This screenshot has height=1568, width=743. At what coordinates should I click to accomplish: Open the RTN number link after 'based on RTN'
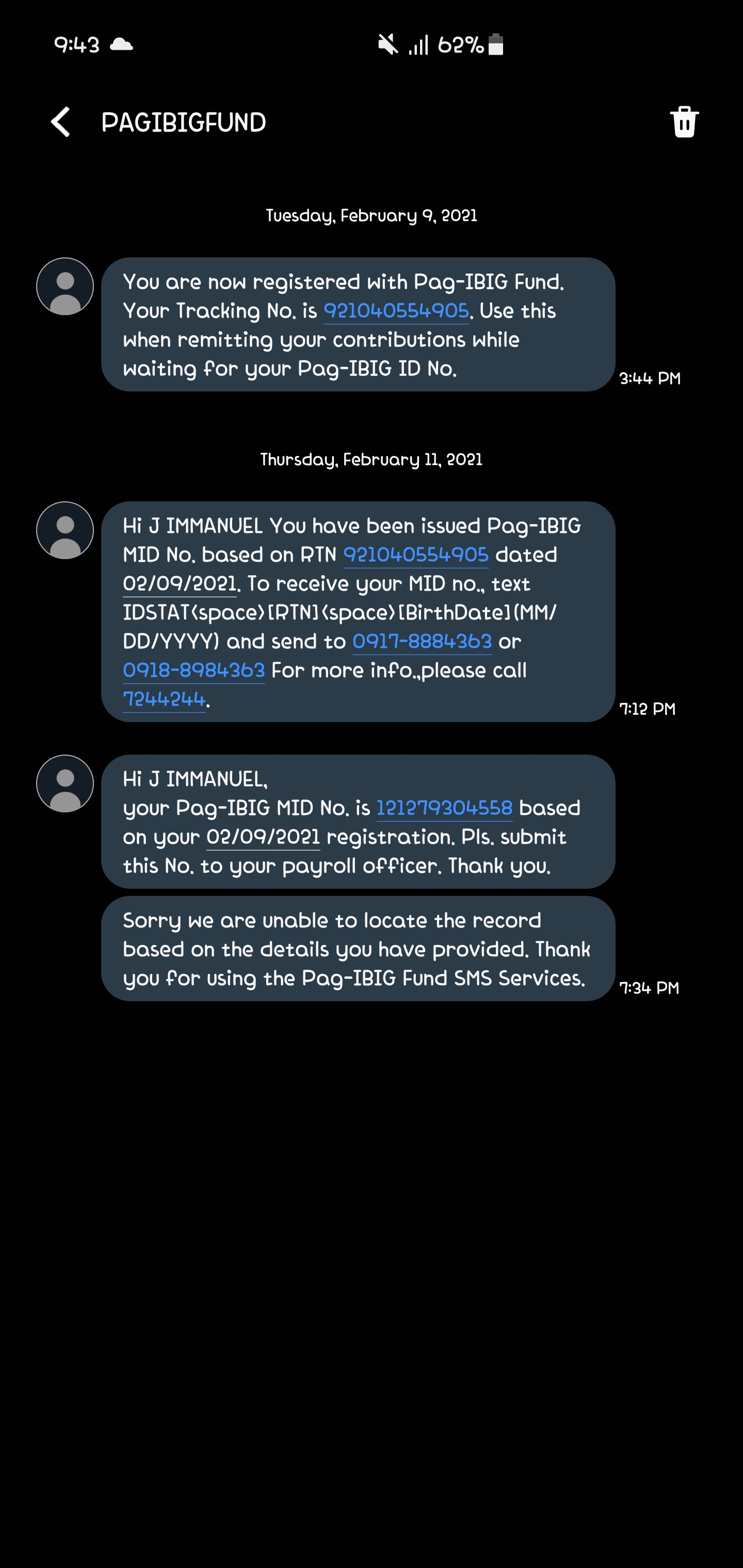tap(416, 555)
